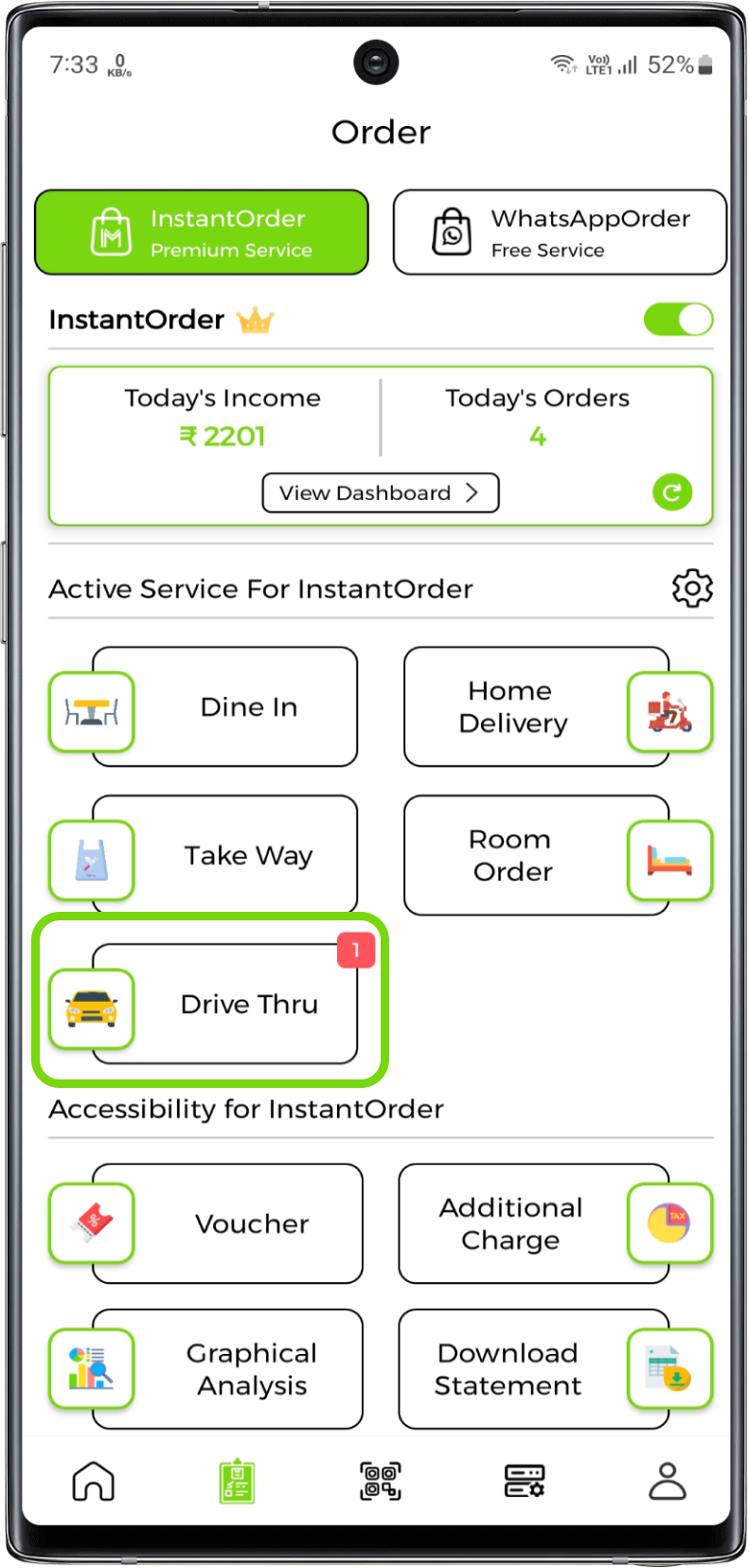Open Drive Thru service
This screenshot has width=749, height=1568.
[x=225, y=1005]
